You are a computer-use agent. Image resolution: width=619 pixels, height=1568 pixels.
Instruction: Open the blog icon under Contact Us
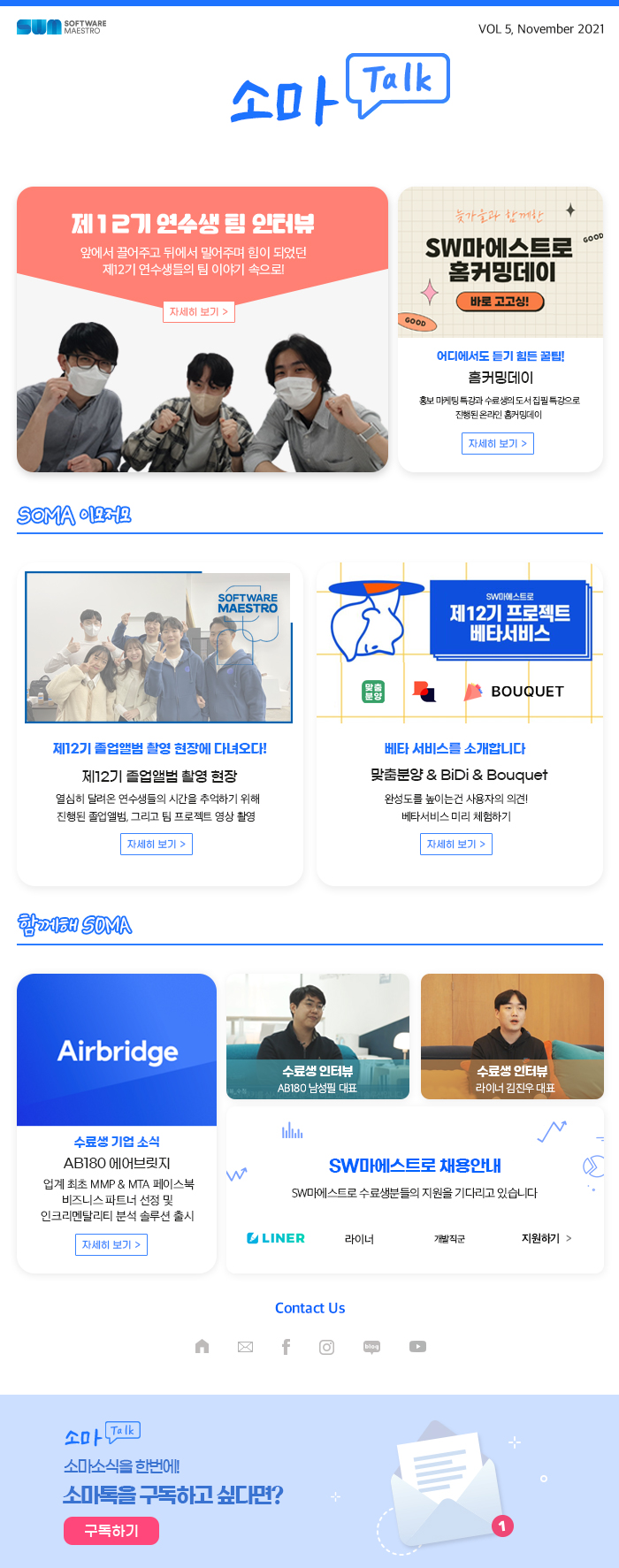pos(371,1346)
